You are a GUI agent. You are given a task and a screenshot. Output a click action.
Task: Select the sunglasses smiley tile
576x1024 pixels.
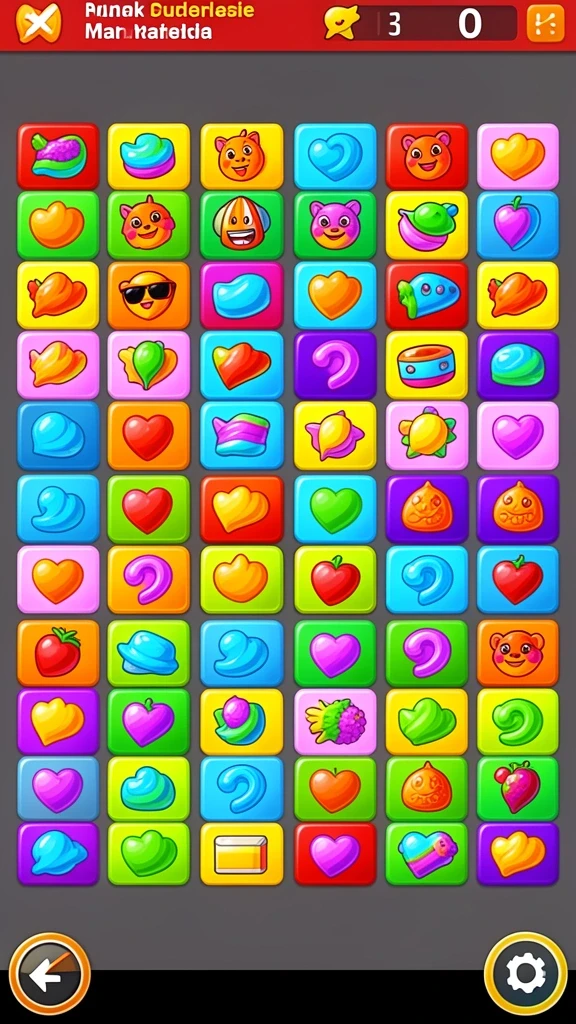click(148, 295)
